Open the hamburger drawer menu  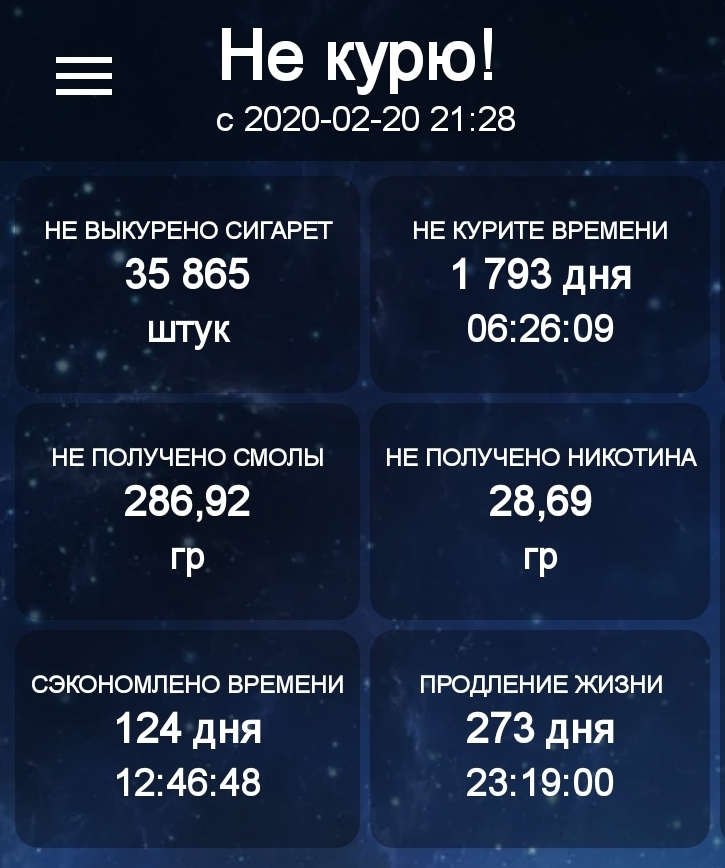pyautogui.click(x=84, y=75)
